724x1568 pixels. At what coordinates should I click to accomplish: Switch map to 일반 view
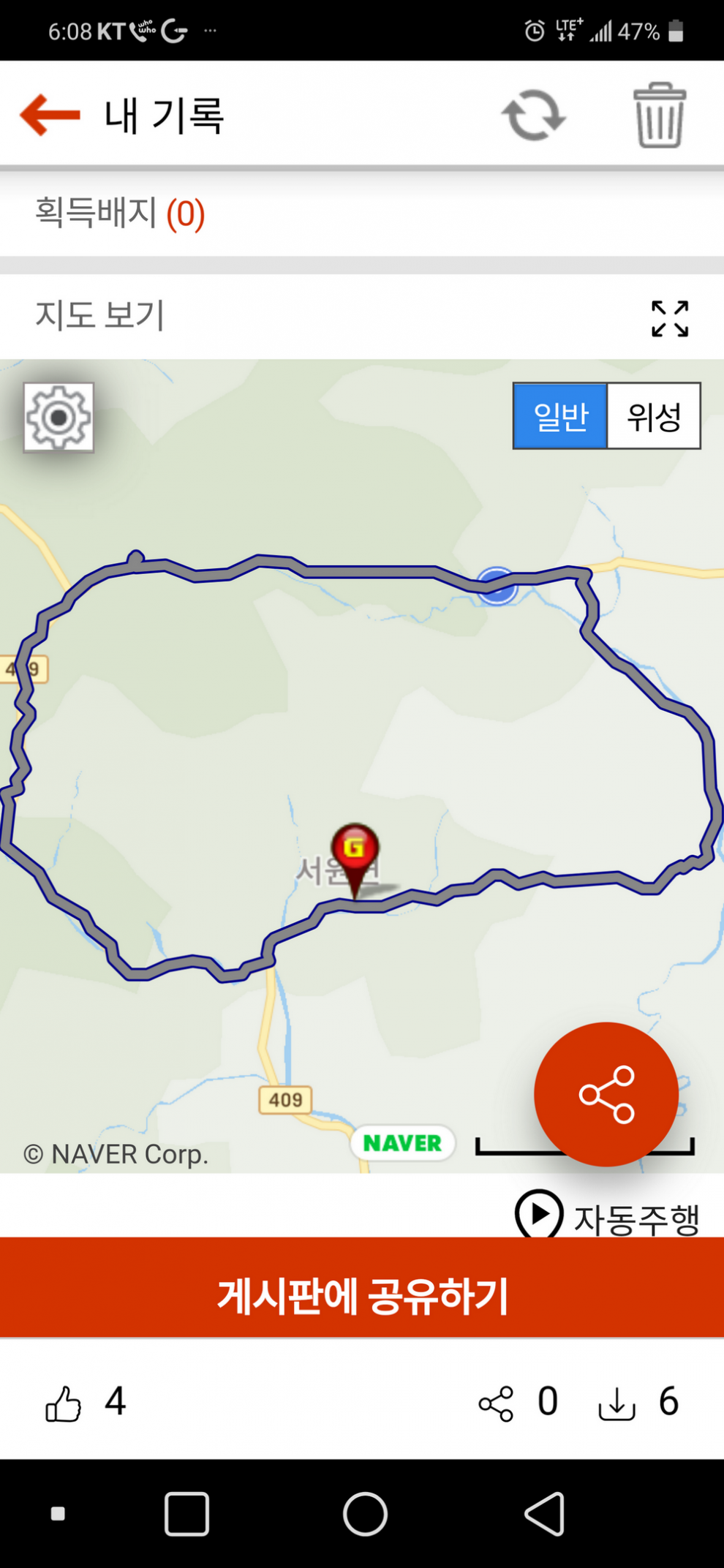point(561,416)
